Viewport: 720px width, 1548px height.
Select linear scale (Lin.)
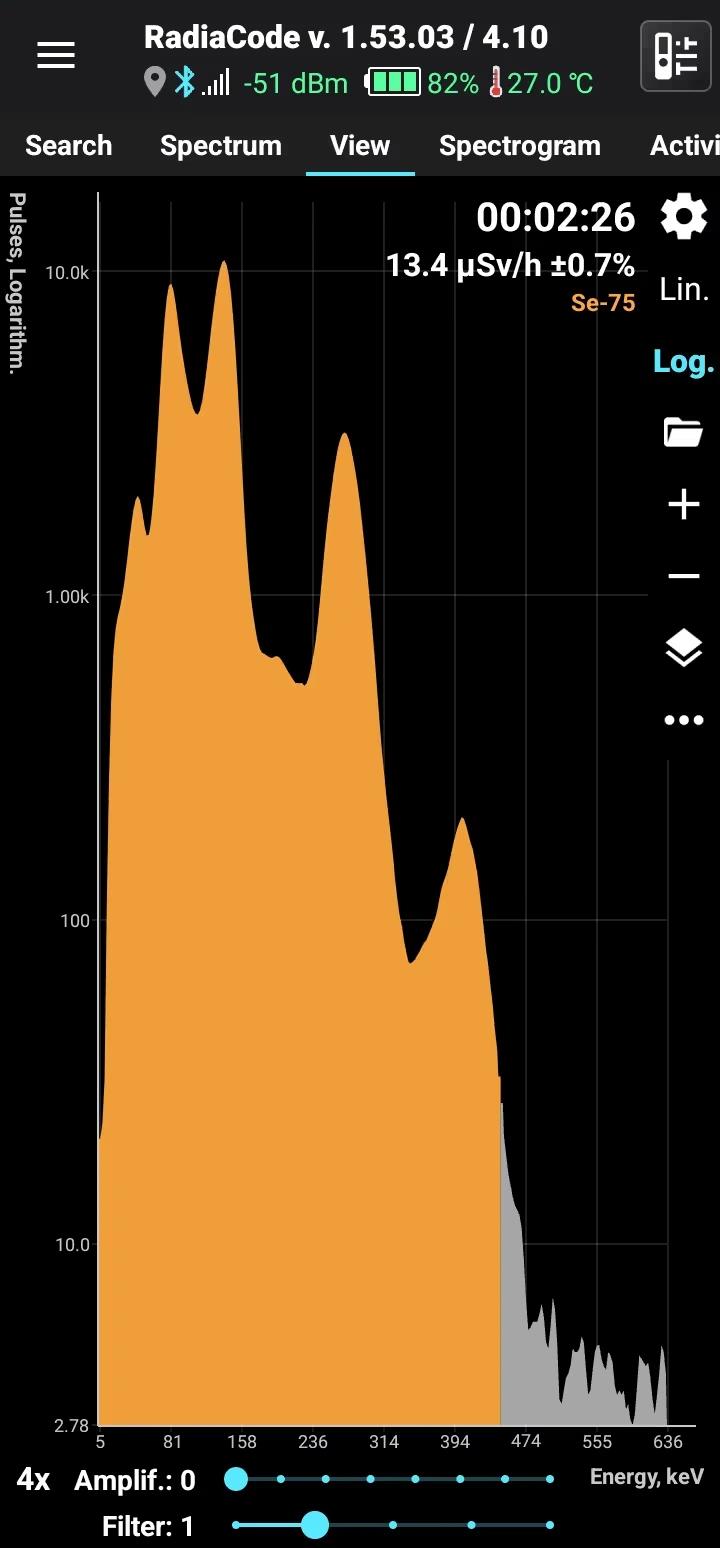684,290
